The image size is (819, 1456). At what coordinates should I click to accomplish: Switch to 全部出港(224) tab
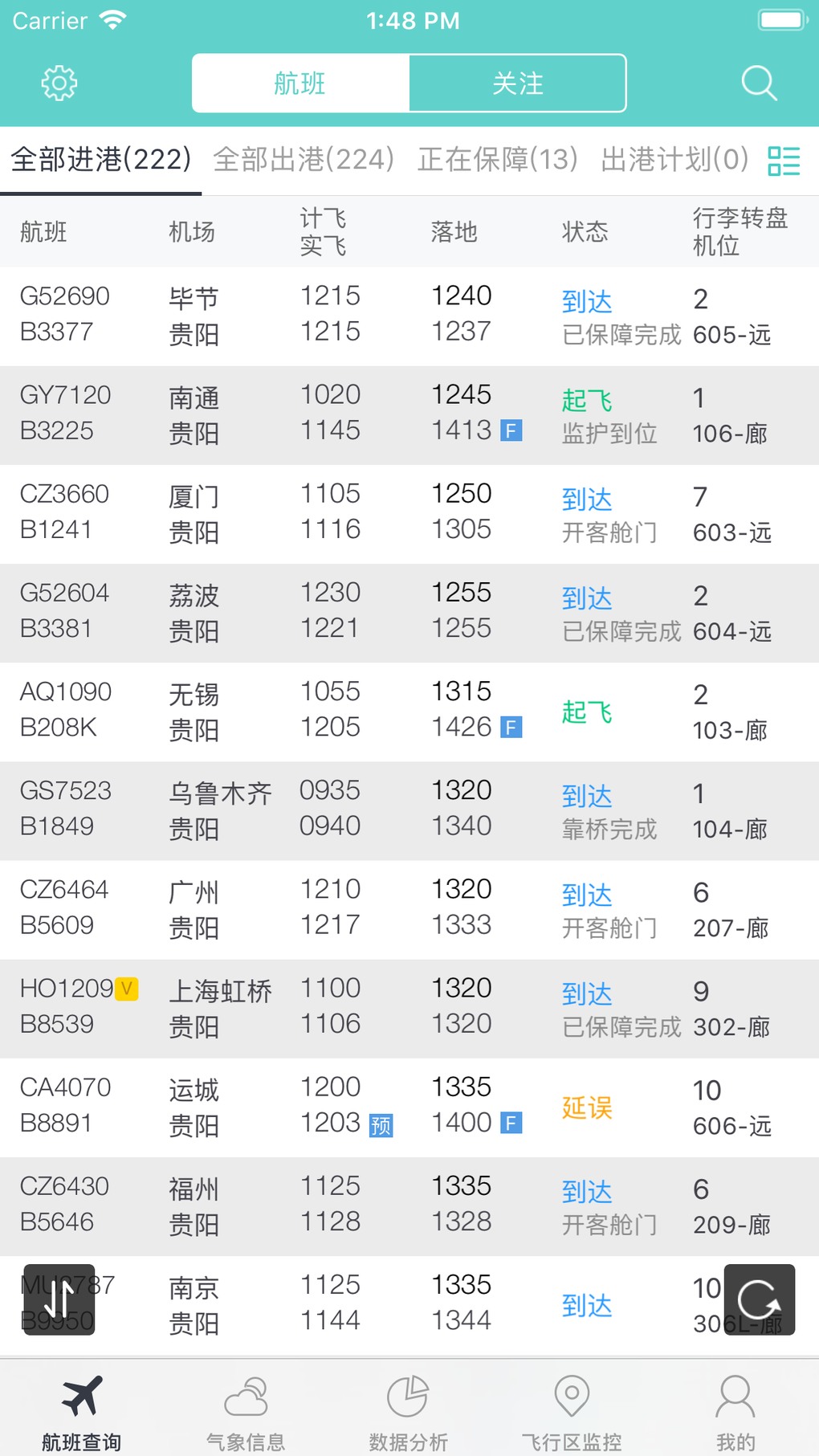click(x=304, y=160)
